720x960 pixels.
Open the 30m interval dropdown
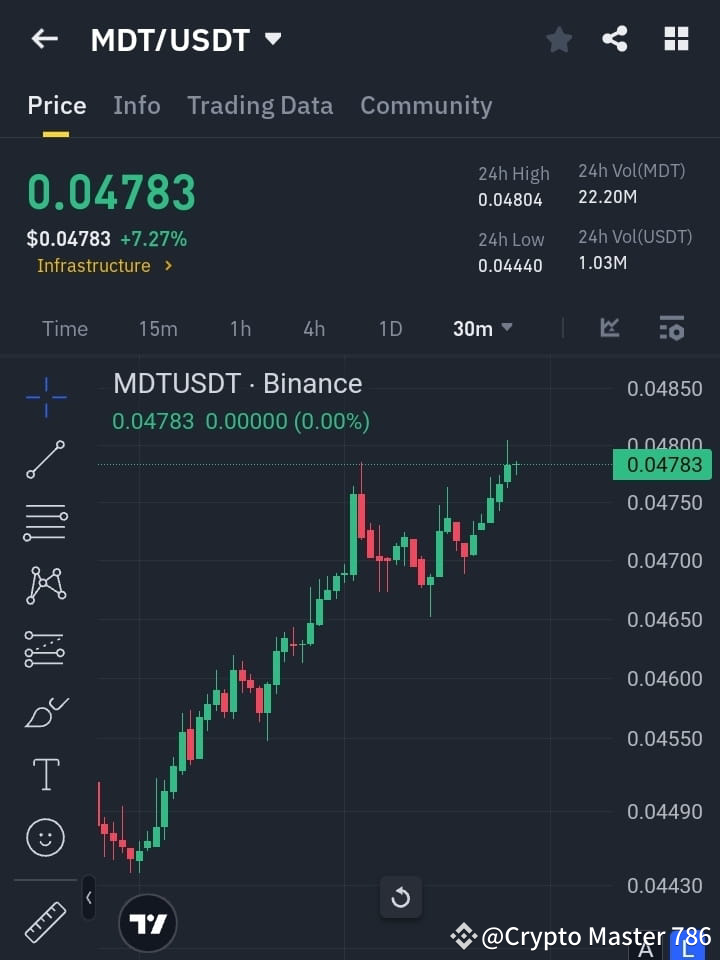(482, 328)
